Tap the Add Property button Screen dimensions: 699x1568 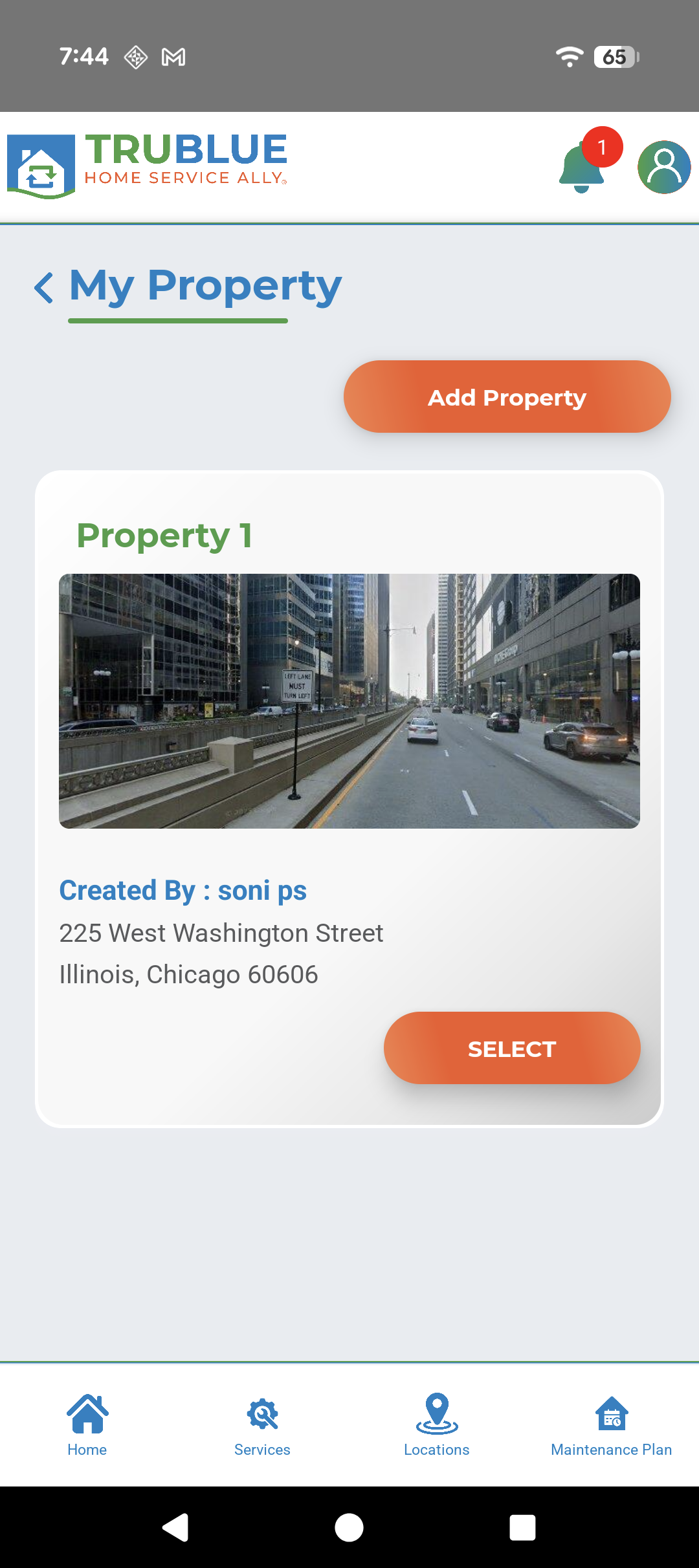507,397
